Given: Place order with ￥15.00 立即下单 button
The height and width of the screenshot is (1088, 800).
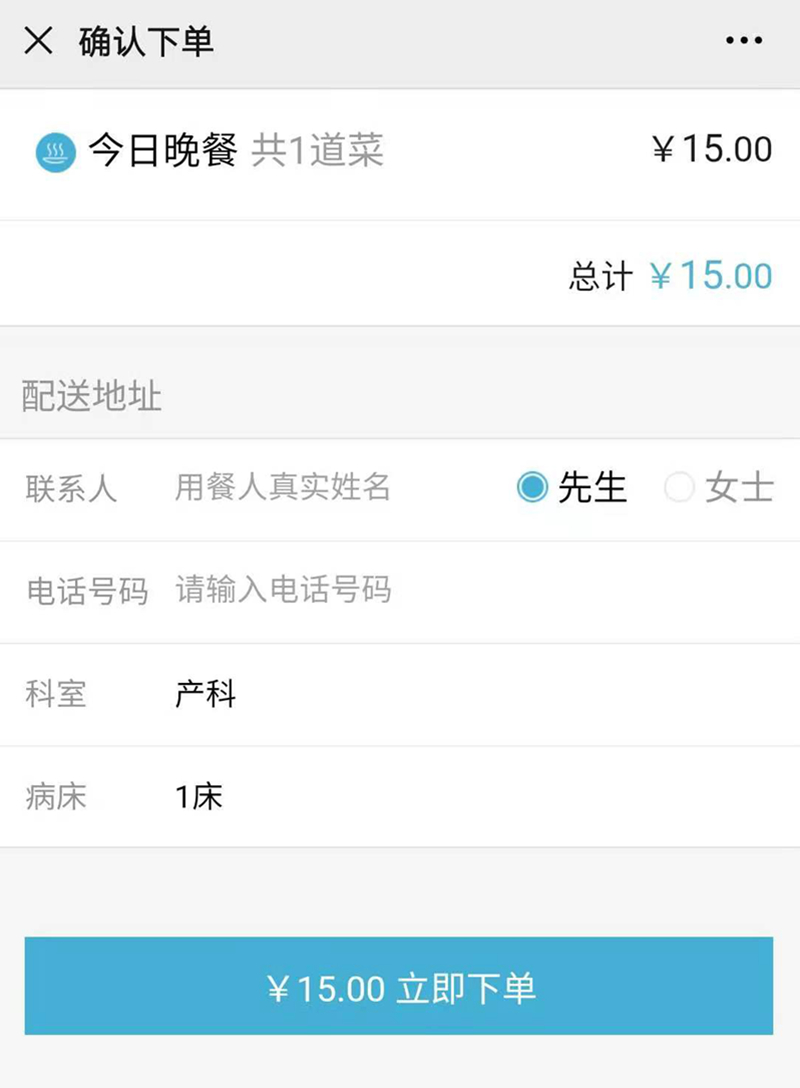Looking at the screenshot, I should 399,986.
